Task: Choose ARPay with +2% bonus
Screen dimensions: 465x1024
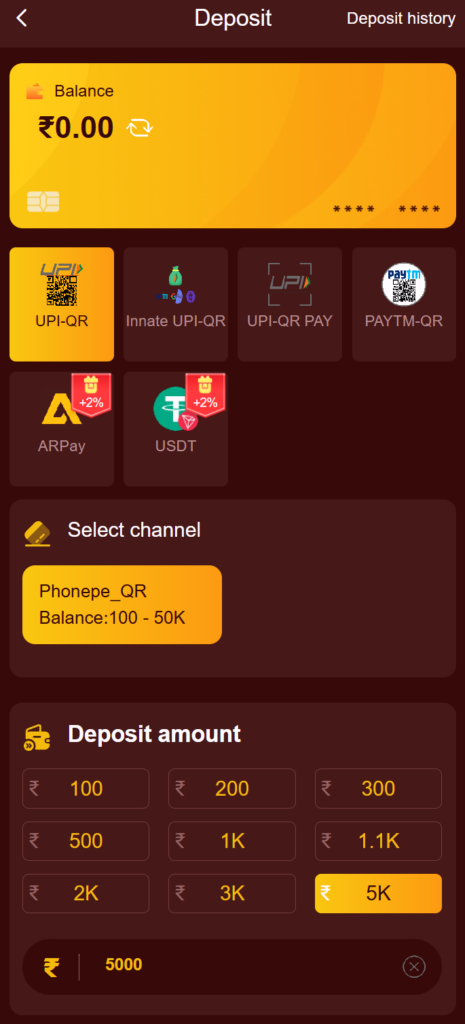Action: click(61, 429)
